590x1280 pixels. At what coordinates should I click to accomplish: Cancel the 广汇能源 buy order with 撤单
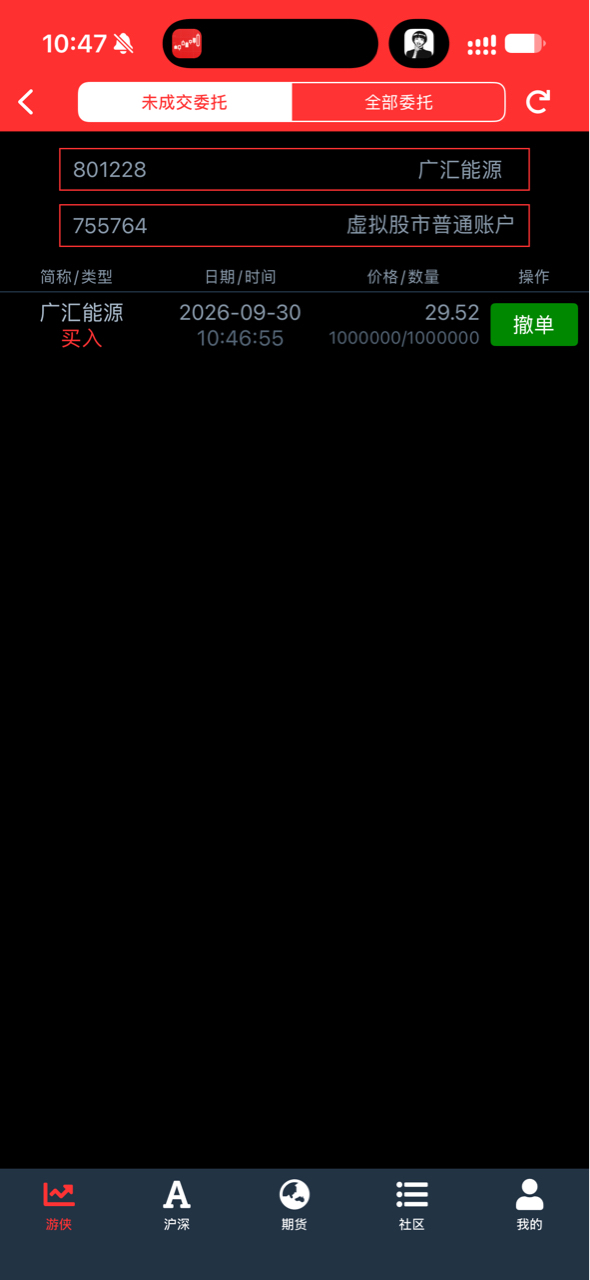pos(534,324)
